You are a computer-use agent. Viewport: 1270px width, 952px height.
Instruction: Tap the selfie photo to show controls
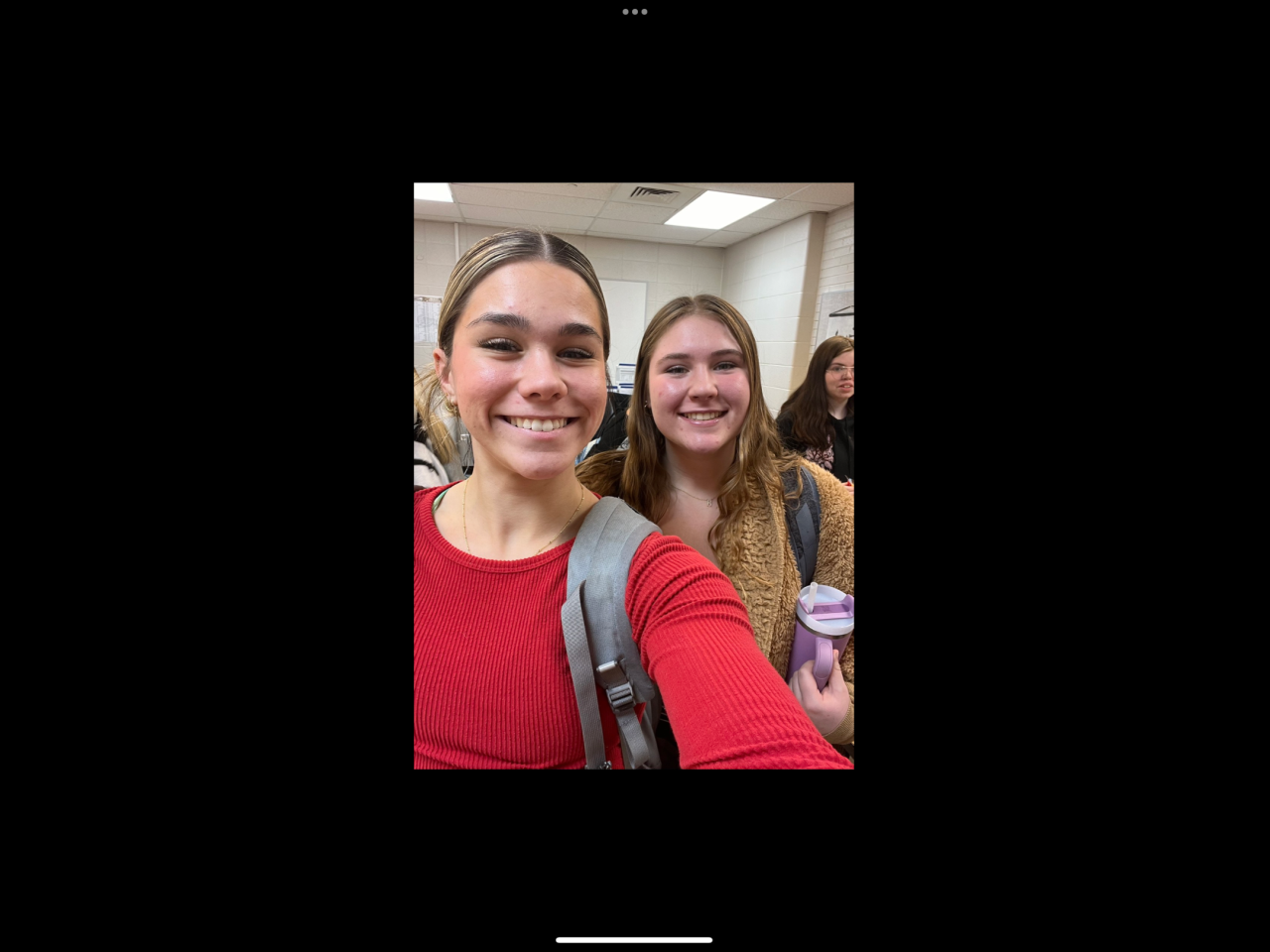tap(633, 476)
